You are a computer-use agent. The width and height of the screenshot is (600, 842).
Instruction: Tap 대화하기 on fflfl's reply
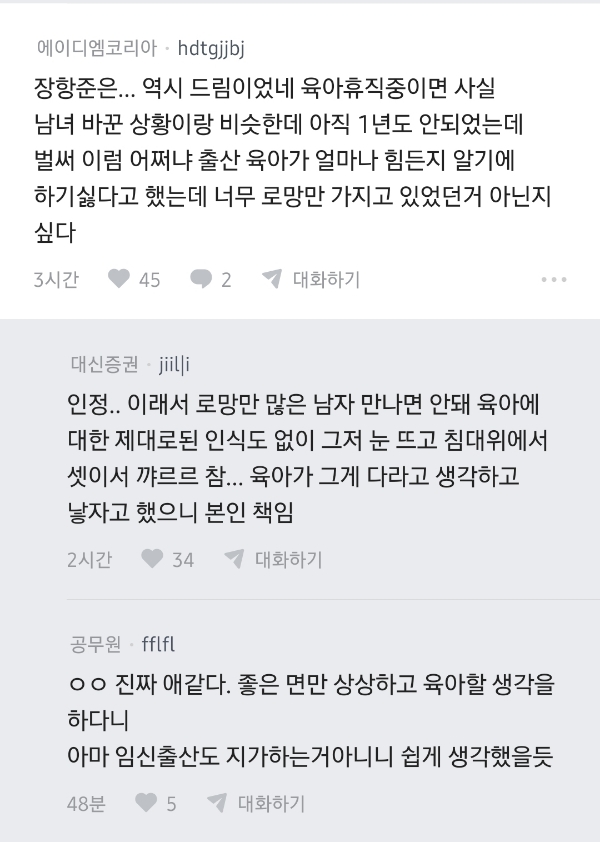[x=256, y=802]
